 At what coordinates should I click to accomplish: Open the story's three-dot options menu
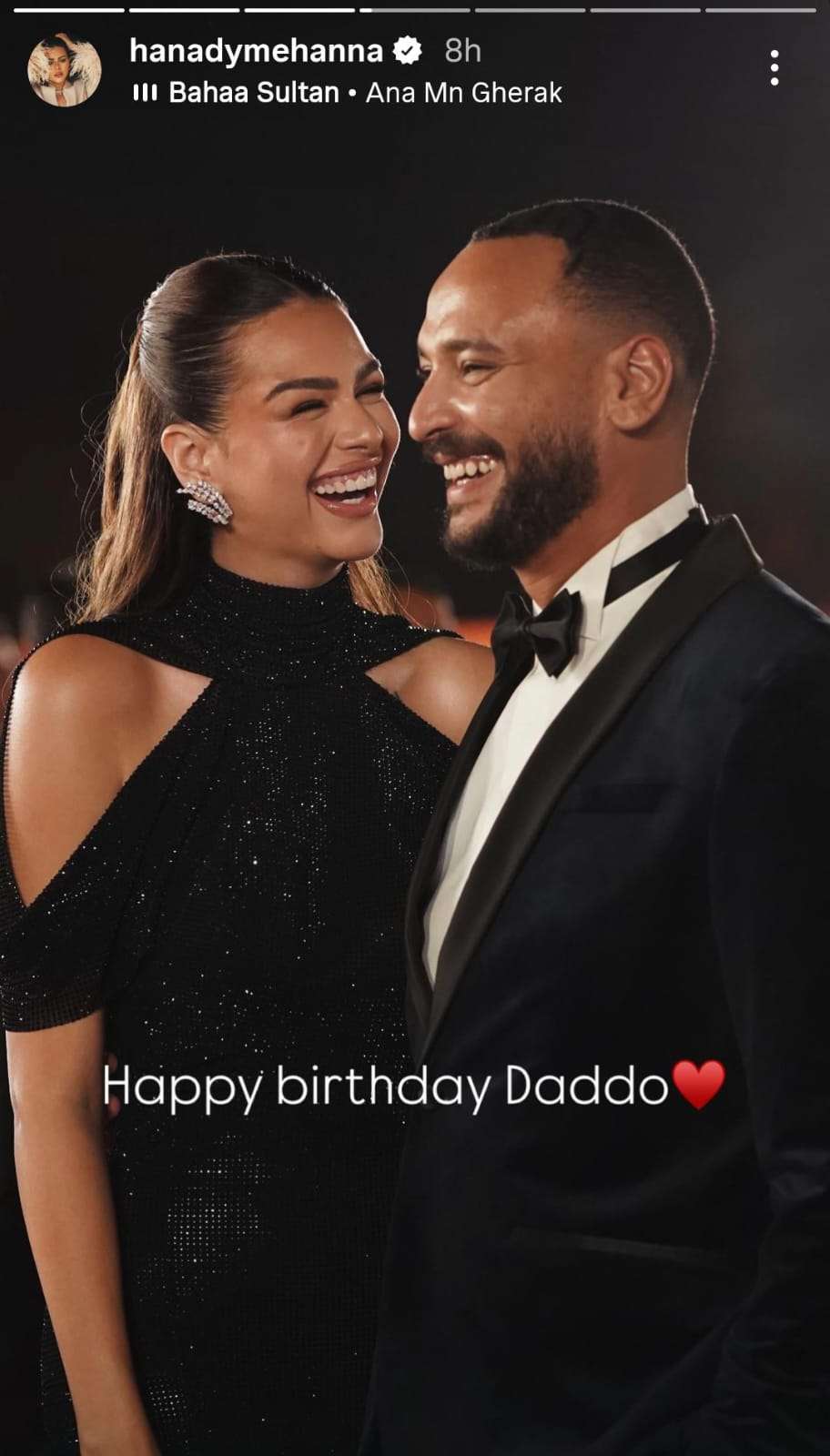[774, 68]
